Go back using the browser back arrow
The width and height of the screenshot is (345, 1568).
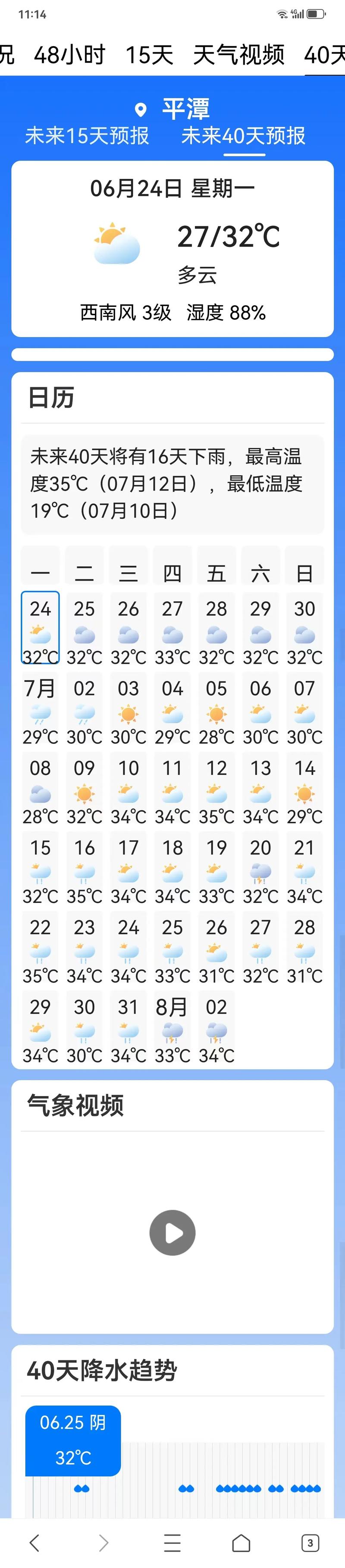[35, 1543]
